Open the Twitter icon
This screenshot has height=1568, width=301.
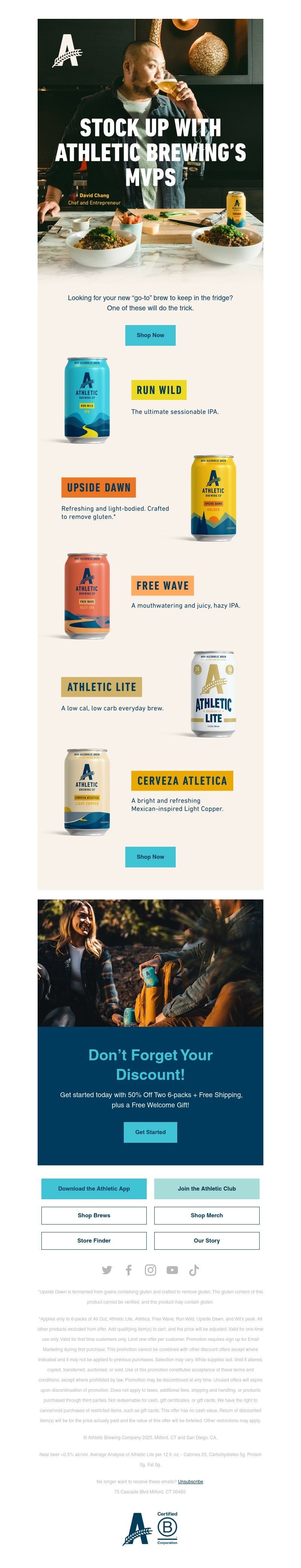[107, 1270]
